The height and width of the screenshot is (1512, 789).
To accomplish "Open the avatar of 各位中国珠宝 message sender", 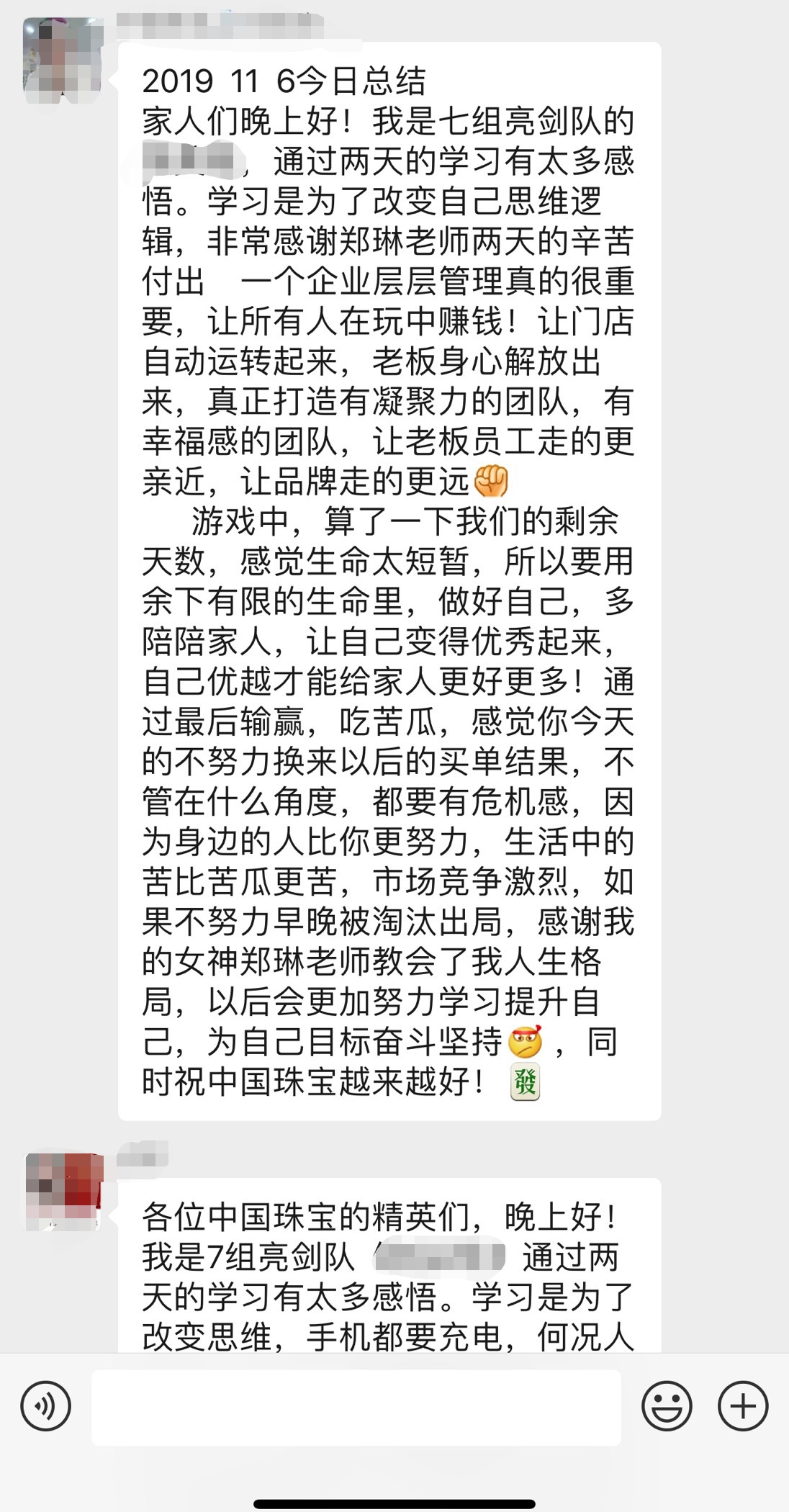I will point(61,1192).
